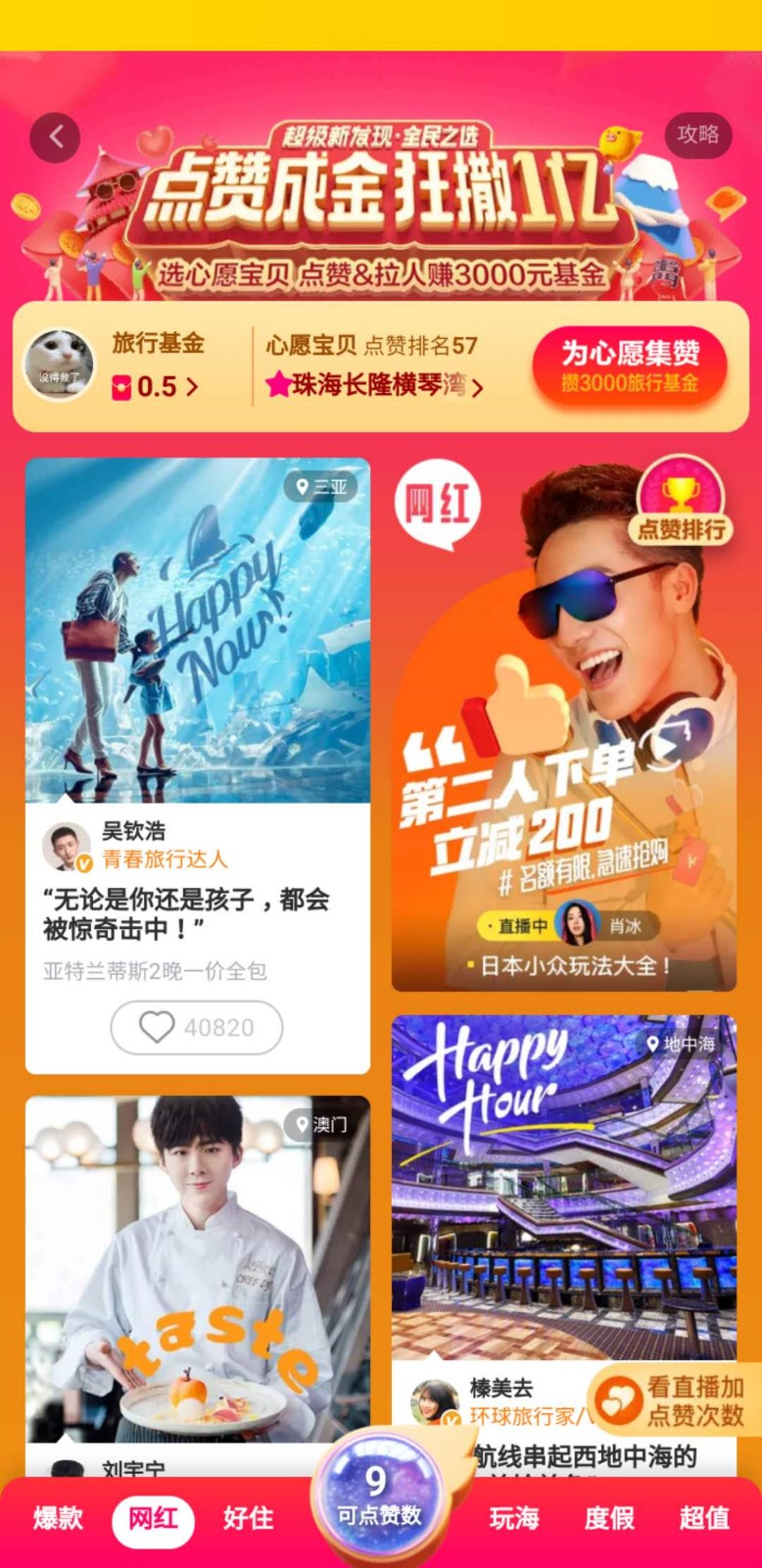This screenshot has height=1568, width=762.
Task: Switch to the 爆款 tab
Action: [59, 1518]
